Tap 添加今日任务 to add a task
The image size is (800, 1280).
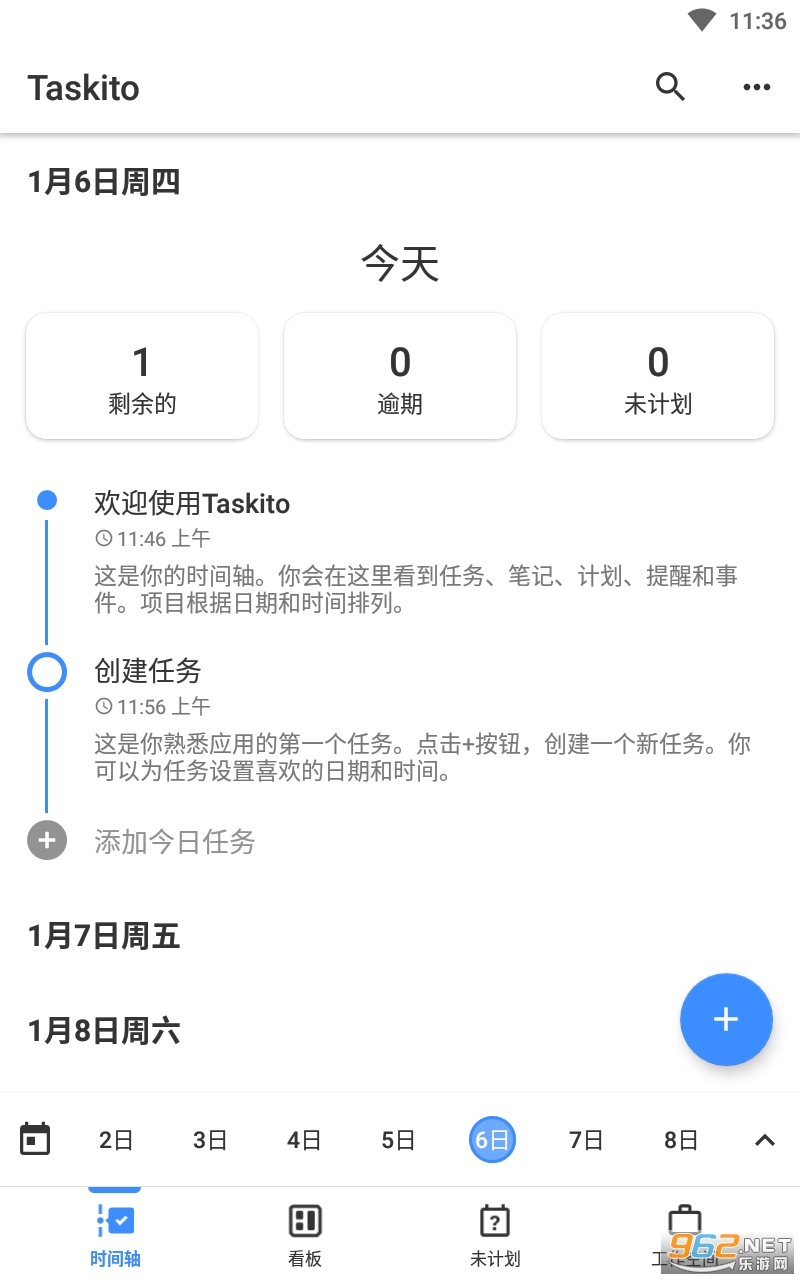point(174,842)
